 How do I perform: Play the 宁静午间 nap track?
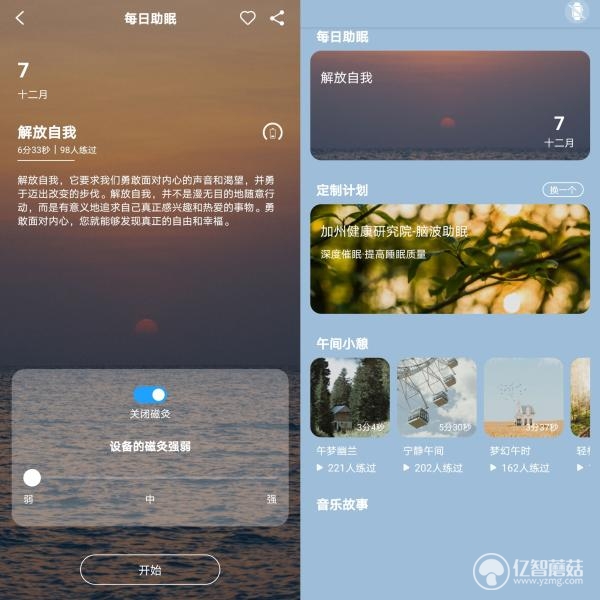pos(437,398)
